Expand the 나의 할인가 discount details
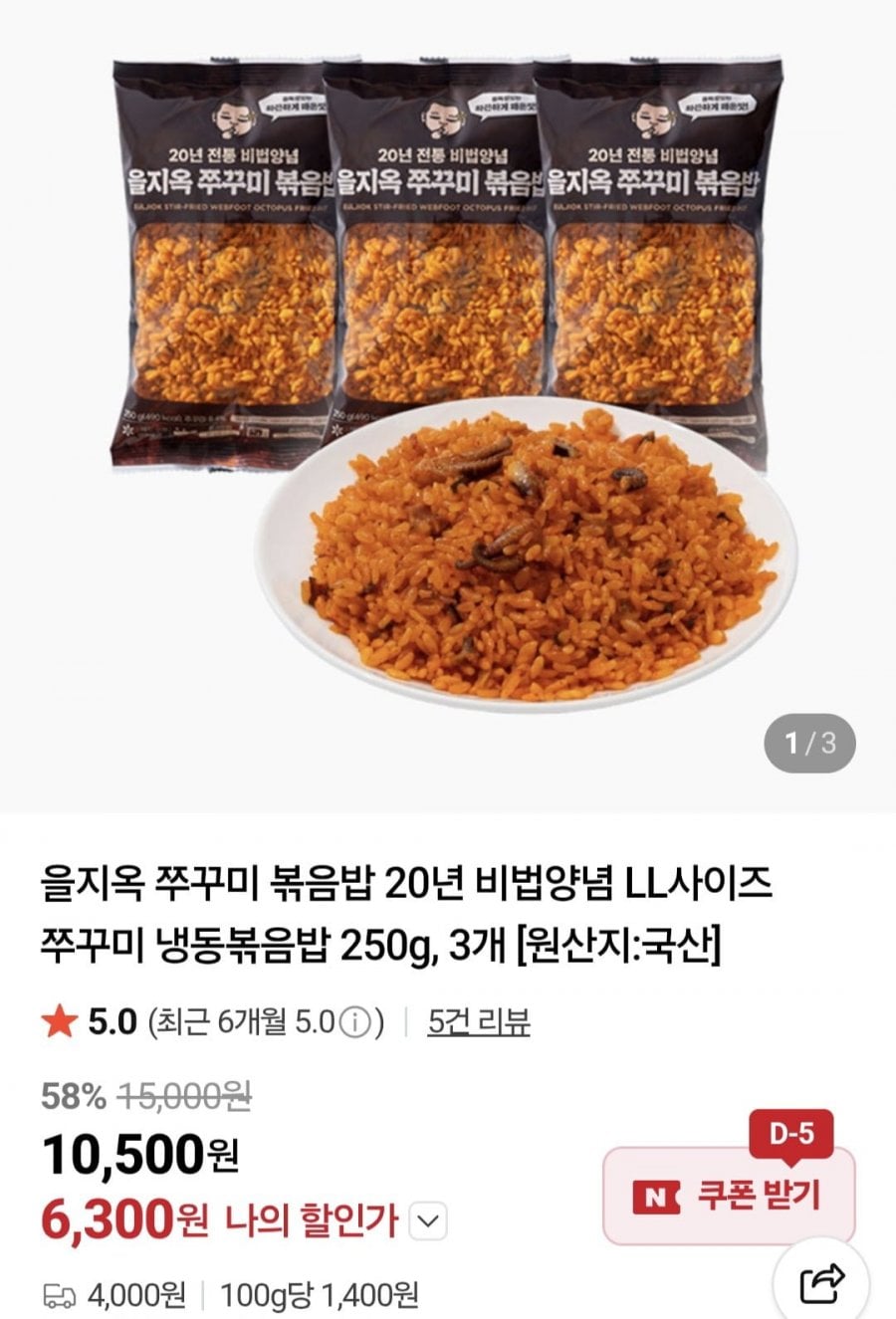The width and height of the screenshot is (896, 1319). coord(429,1220)
